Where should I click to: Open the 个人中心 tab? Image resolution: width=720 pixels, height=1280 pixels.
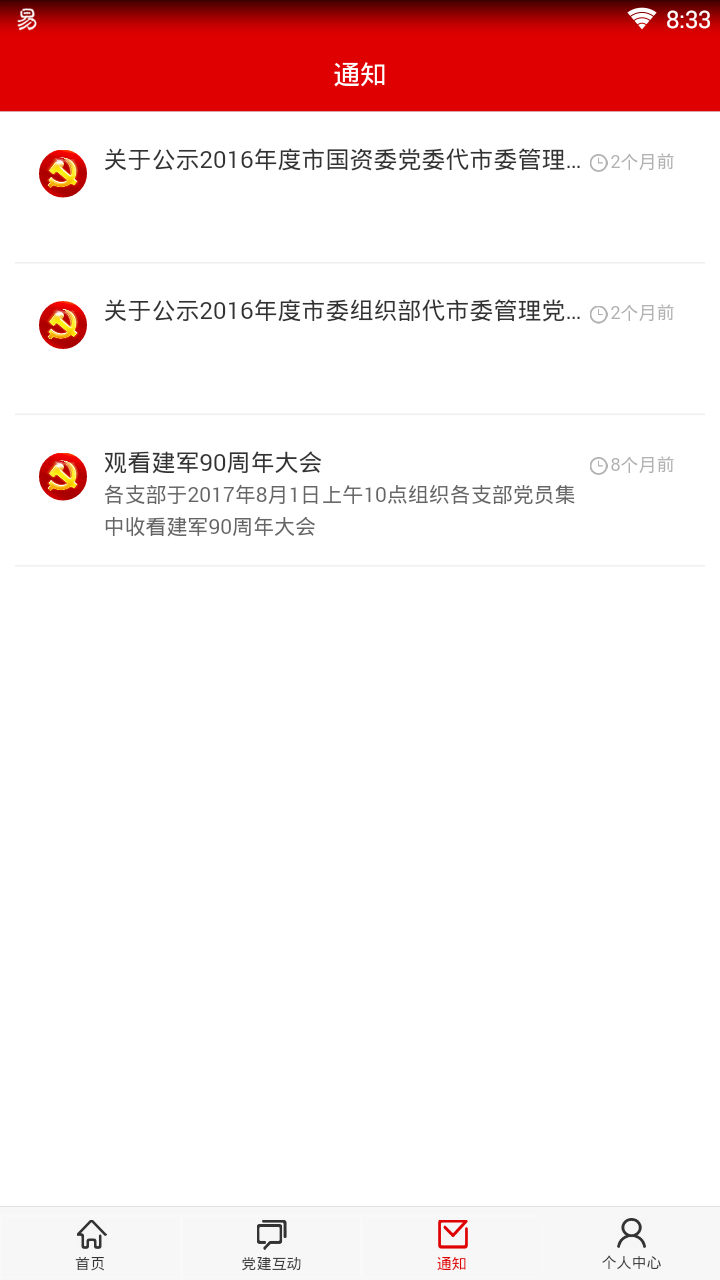click(630, 1243)
